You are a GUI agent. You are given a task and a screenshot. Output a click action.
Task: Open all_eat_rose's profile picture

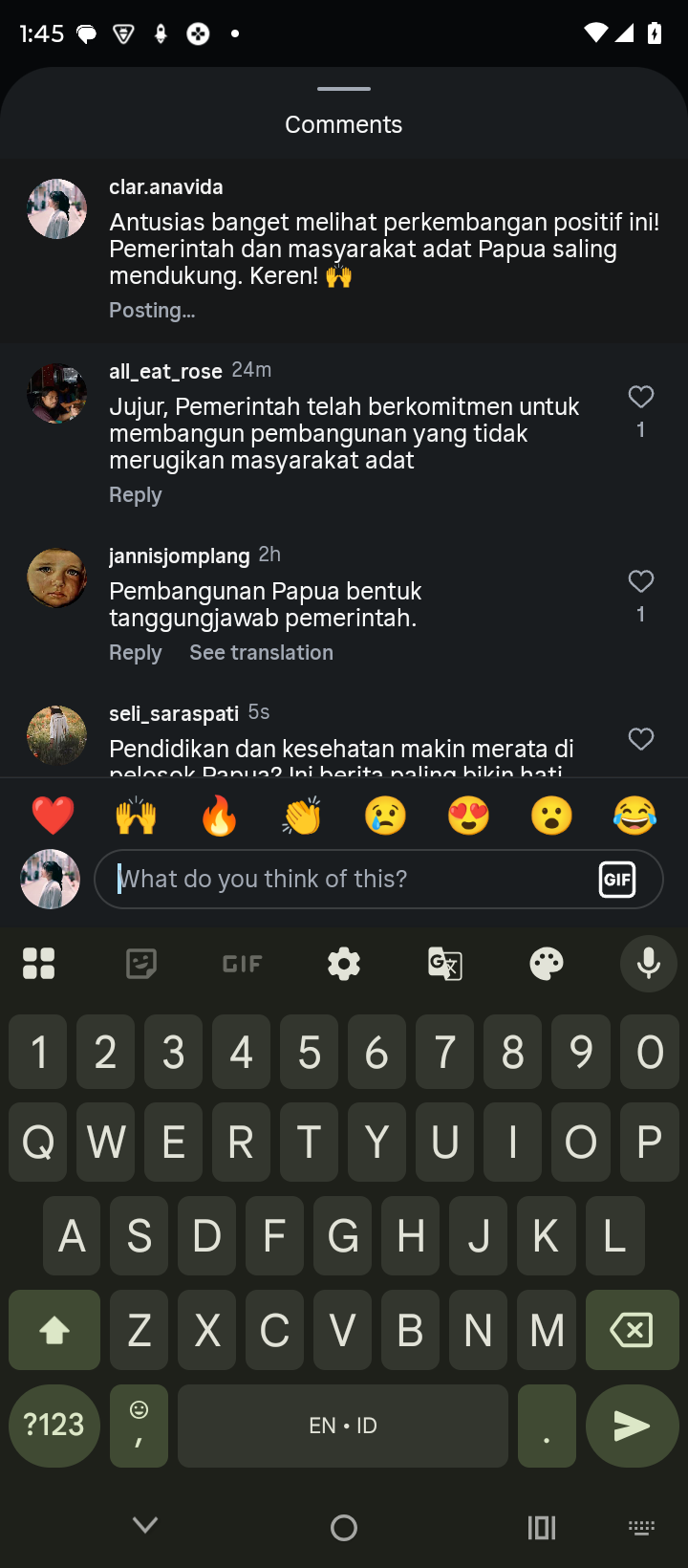[x=57, y=393]
